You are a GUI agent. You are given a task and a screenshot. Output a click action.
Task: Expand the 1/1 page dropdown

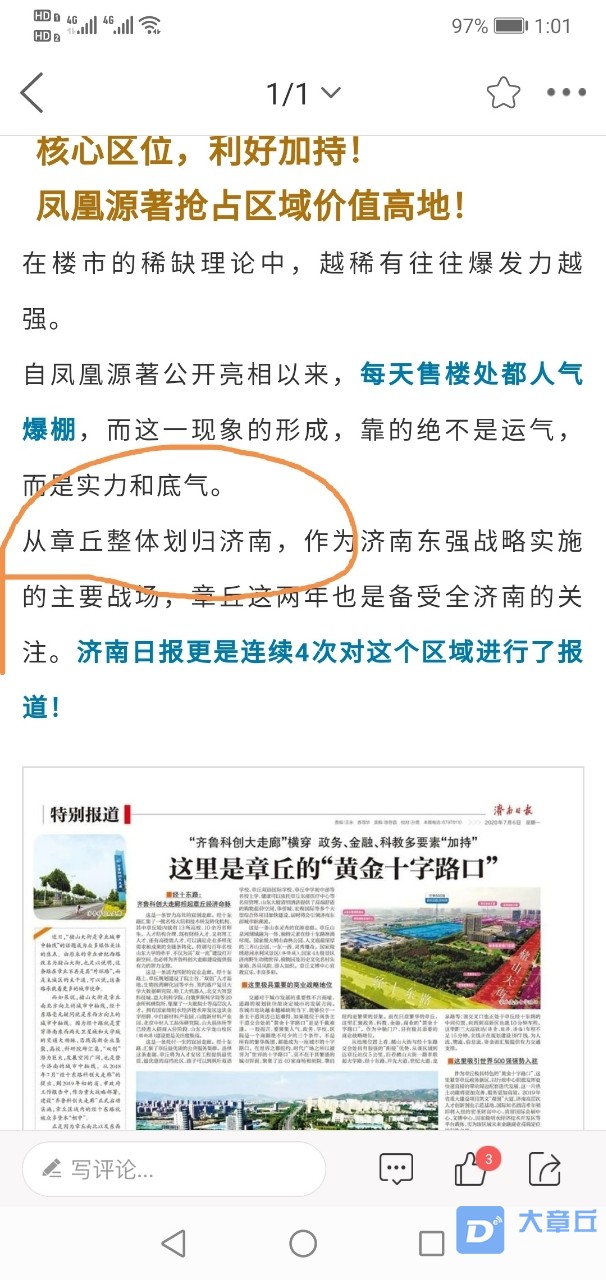tap(303, 94)
